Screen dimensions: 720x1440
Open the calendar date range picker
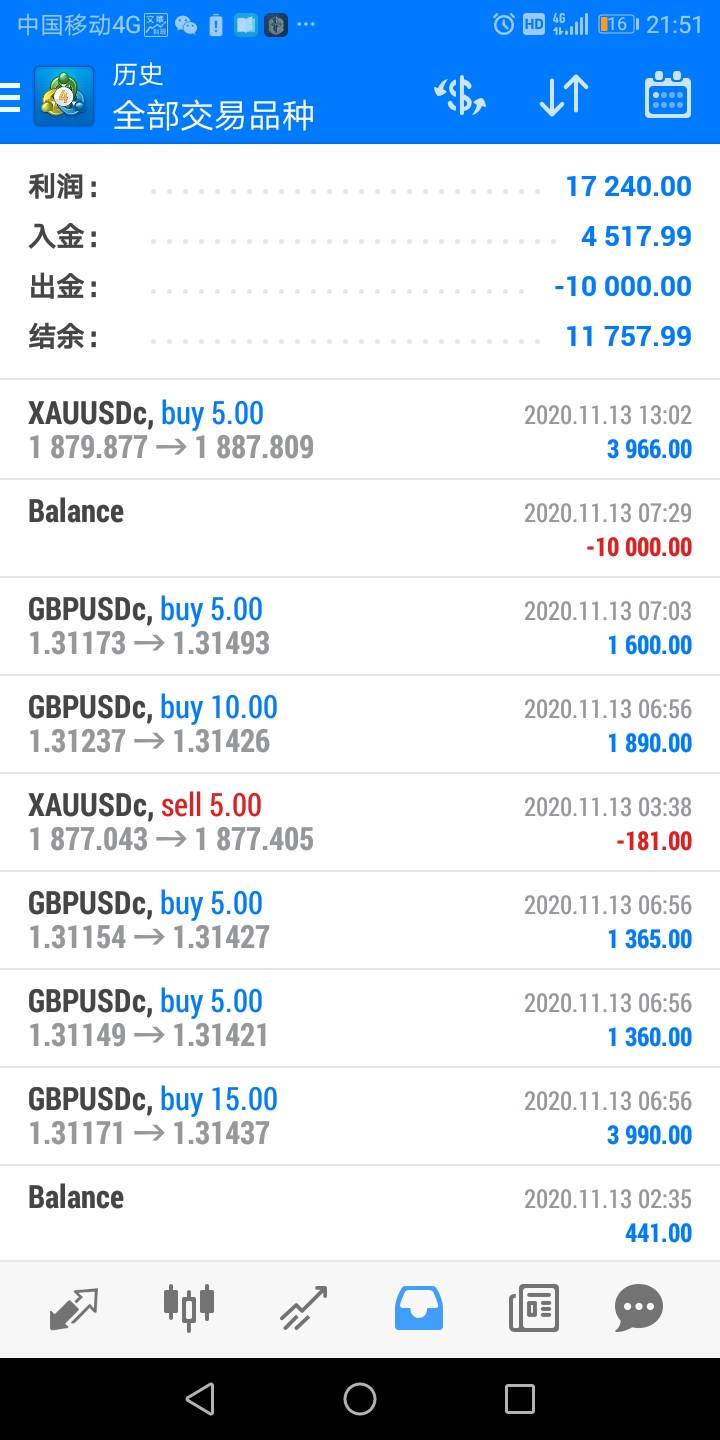pyautogui.click(x=668, y=97)
